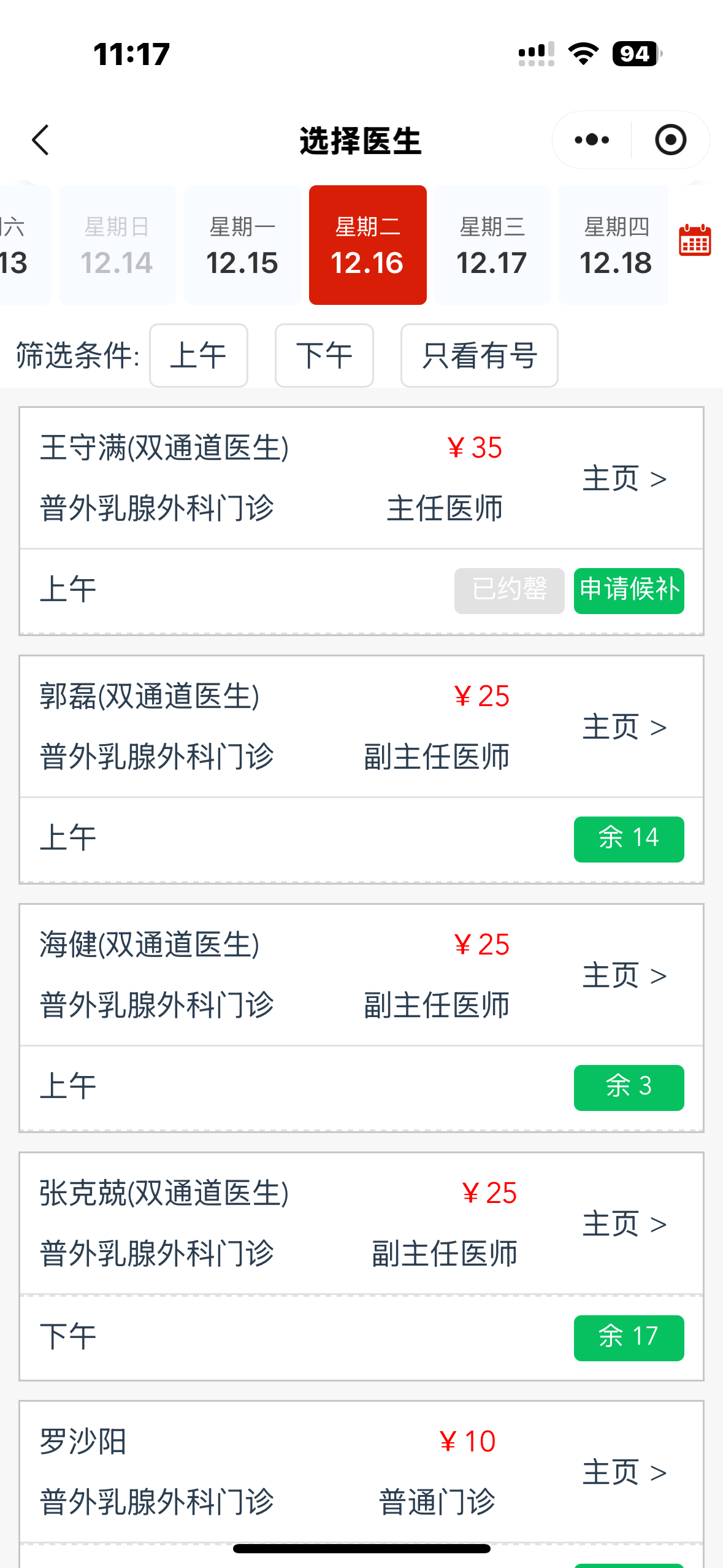Visit 张克兢's 主页
Viewport: 723px width, 1568px height.
pyautogui.click(x=624, y=1224)
